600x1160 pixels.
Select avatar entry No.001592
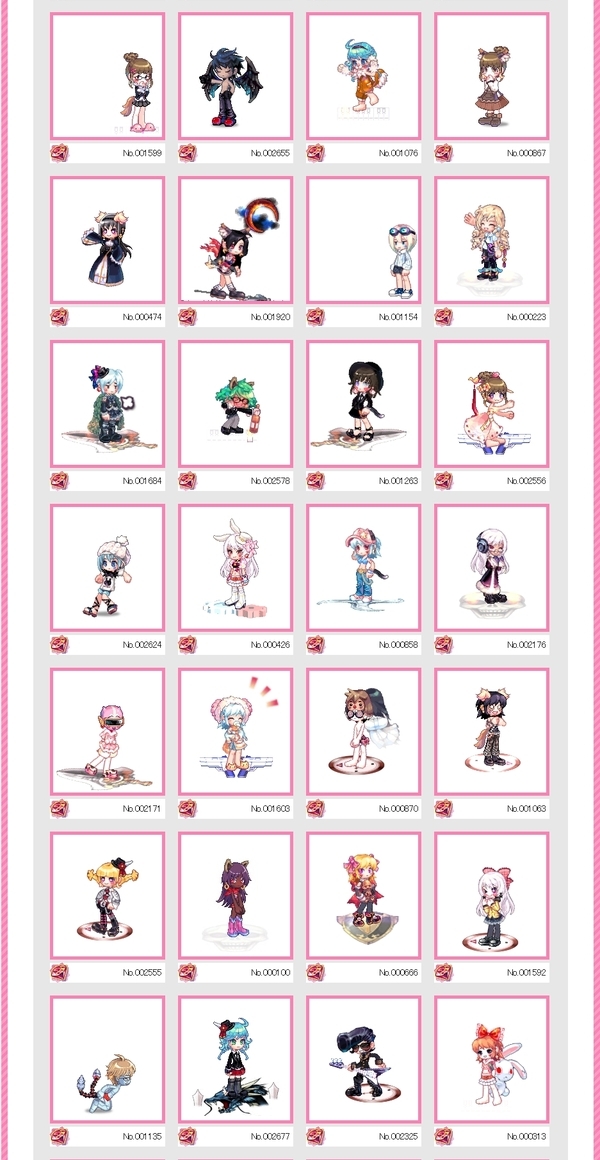tap(491, 896)
